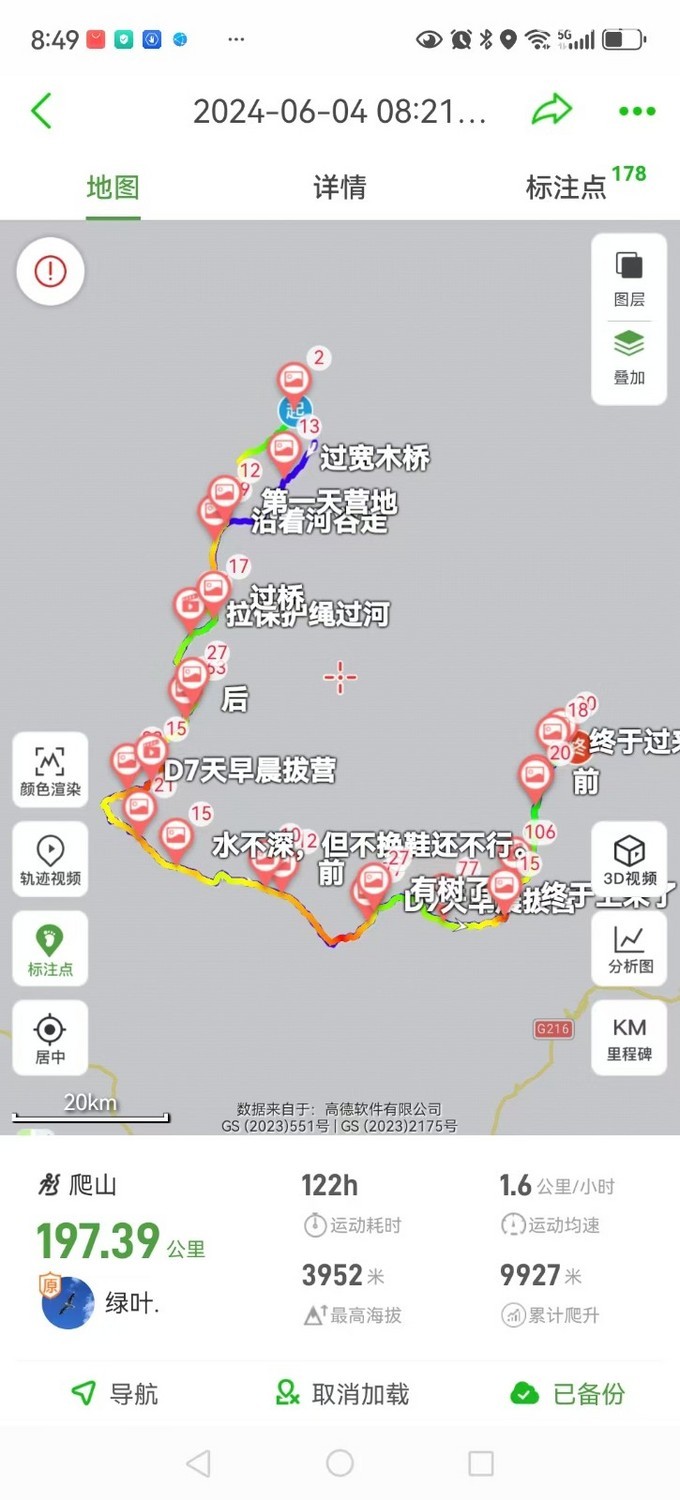The height and width of the screenshot is (1500, 680).
Task: Open the three-dot overflow menu
Action: 637,111
